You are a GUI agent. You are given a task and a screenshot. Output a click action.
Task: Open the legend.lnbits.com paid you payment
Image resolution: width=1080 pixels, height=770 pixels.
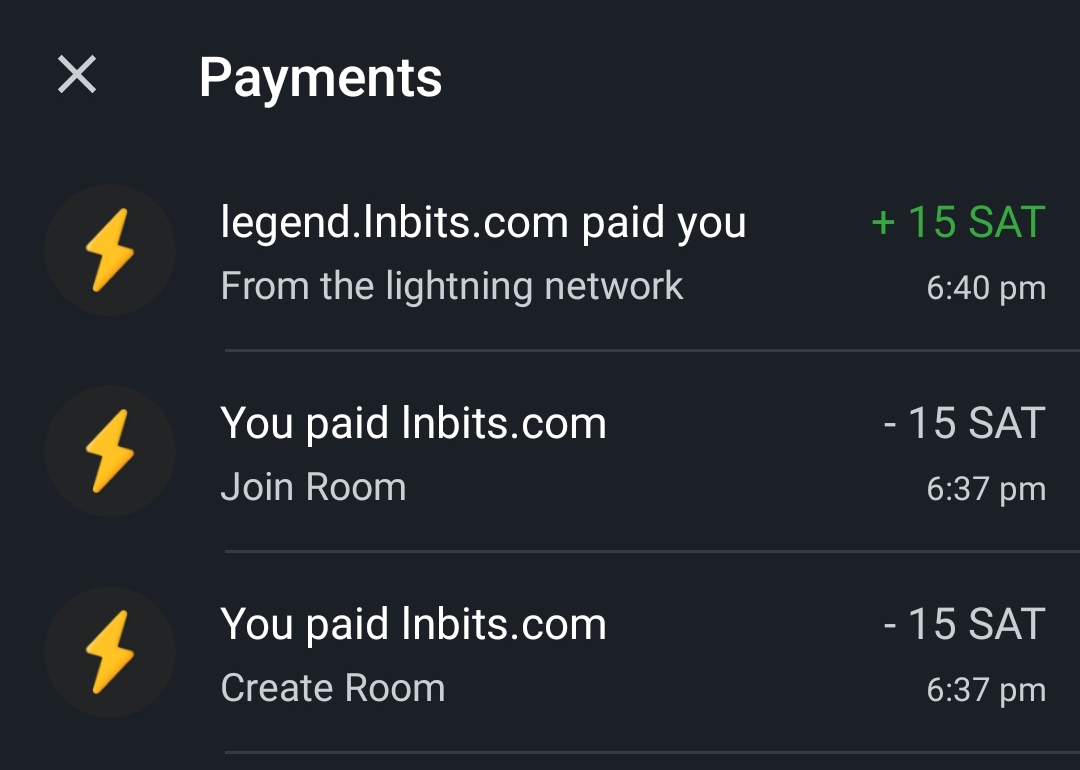[540, 252]
